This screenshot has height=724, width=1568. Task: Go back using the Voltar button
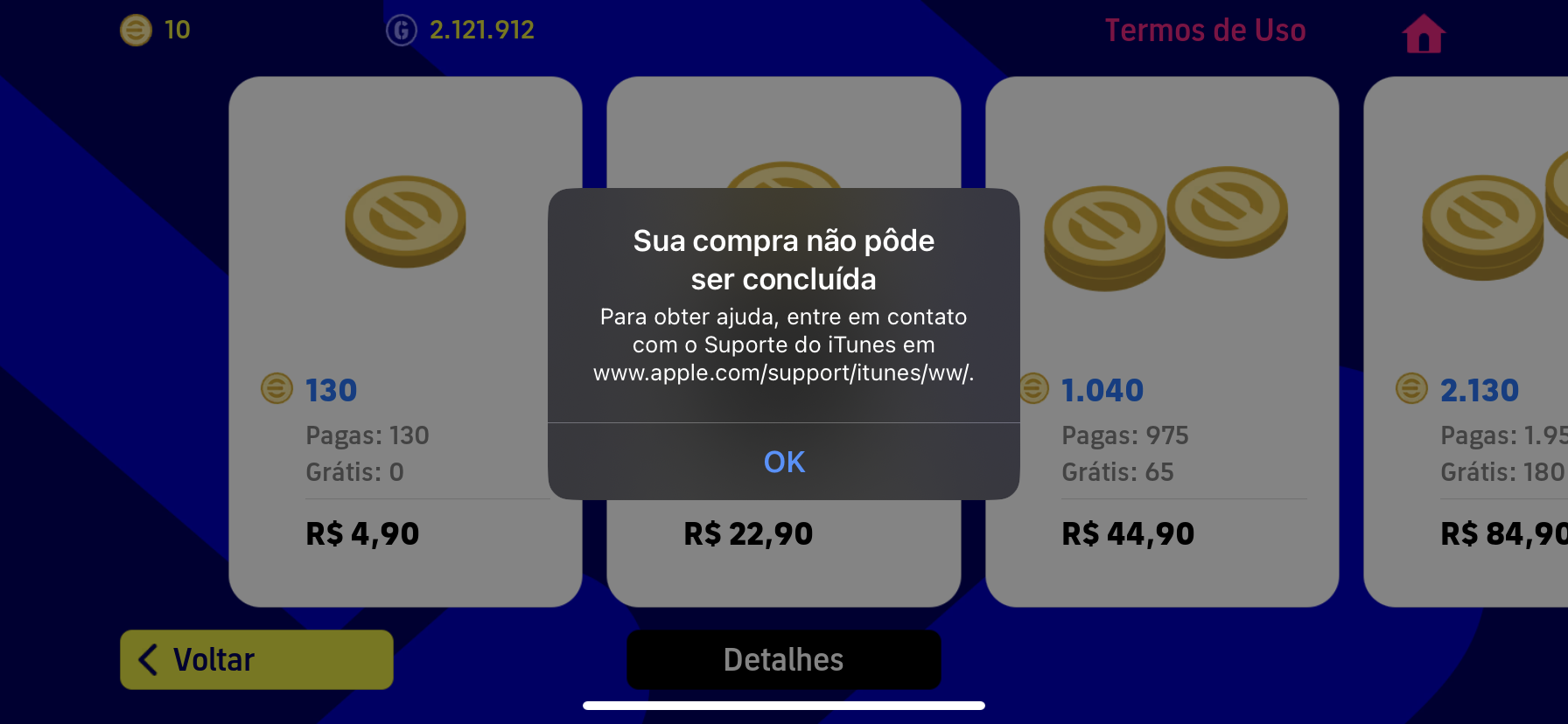pos(256,659)
